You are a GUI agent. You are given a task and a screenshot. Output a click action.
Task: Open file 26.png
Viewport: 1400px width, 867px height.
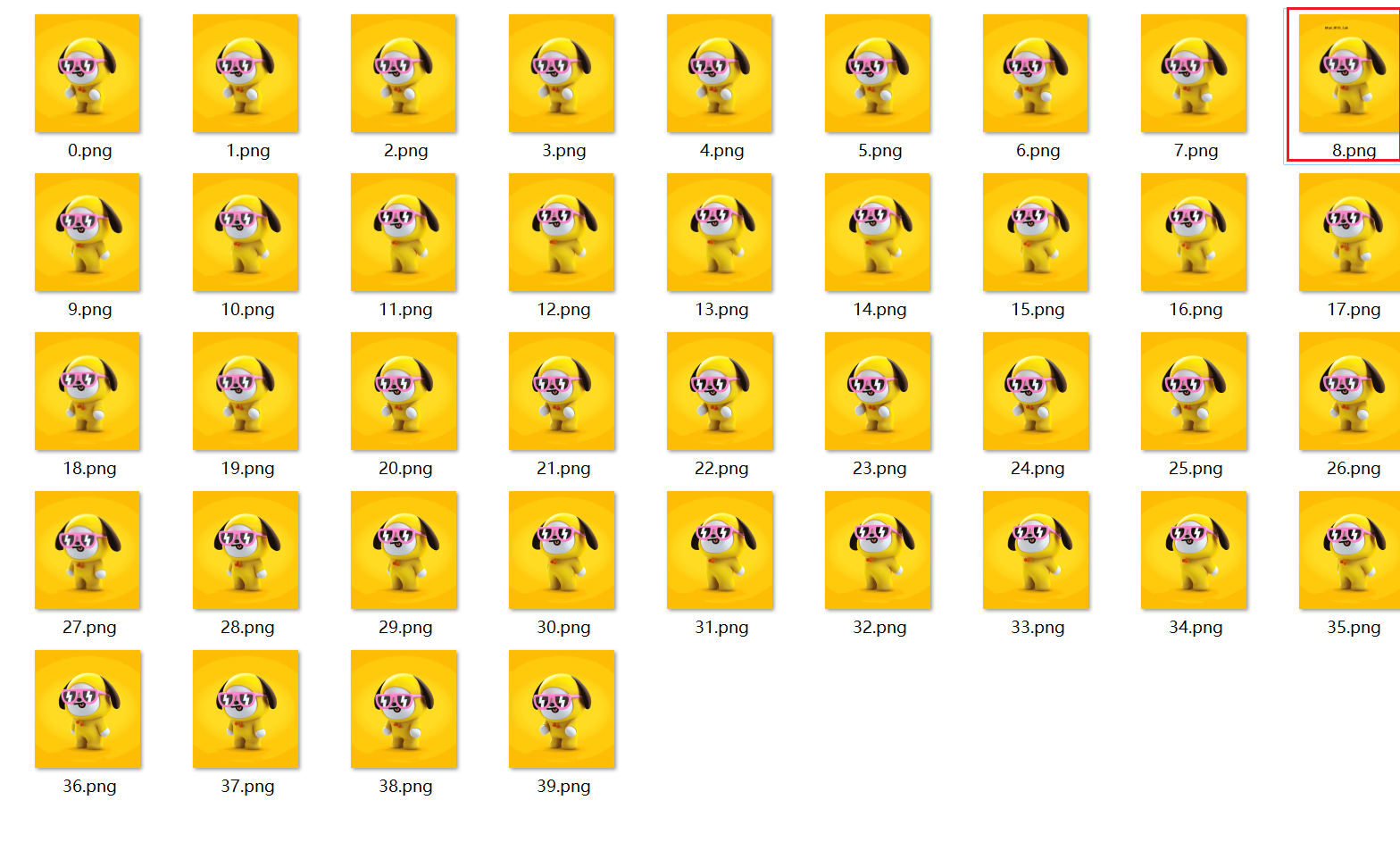(x=1349, y=392)
